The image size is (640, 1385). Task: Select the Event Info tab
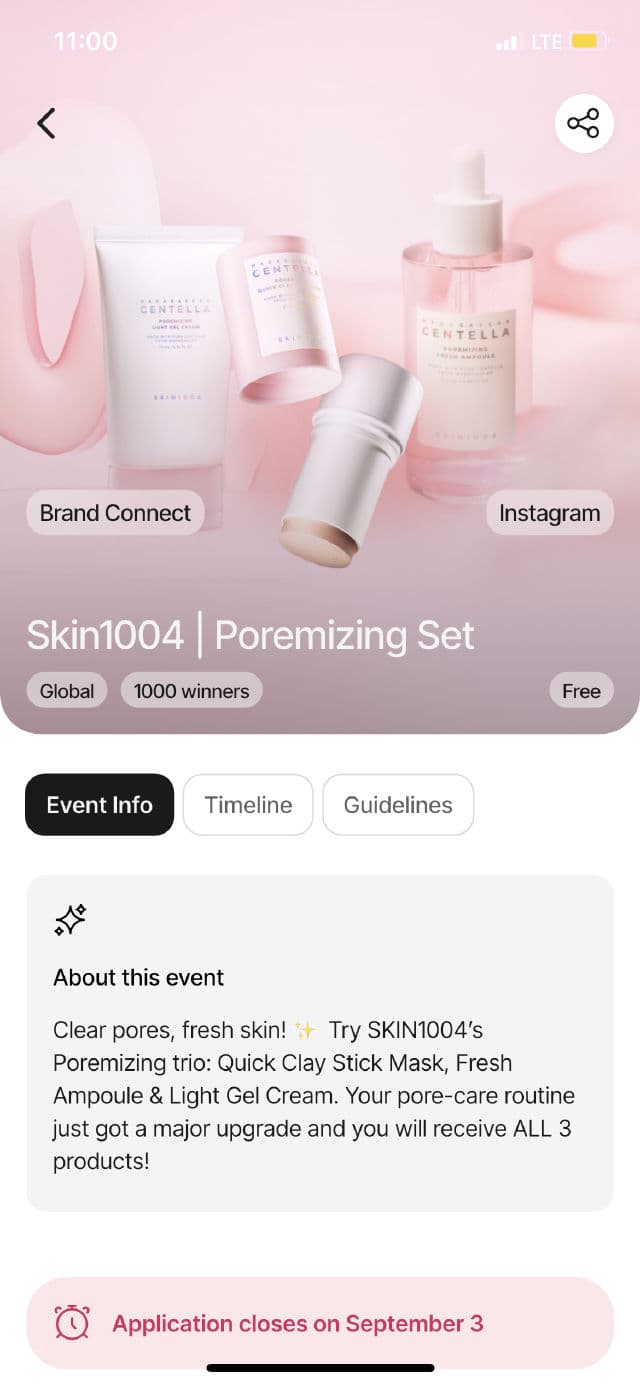point(99,805)
